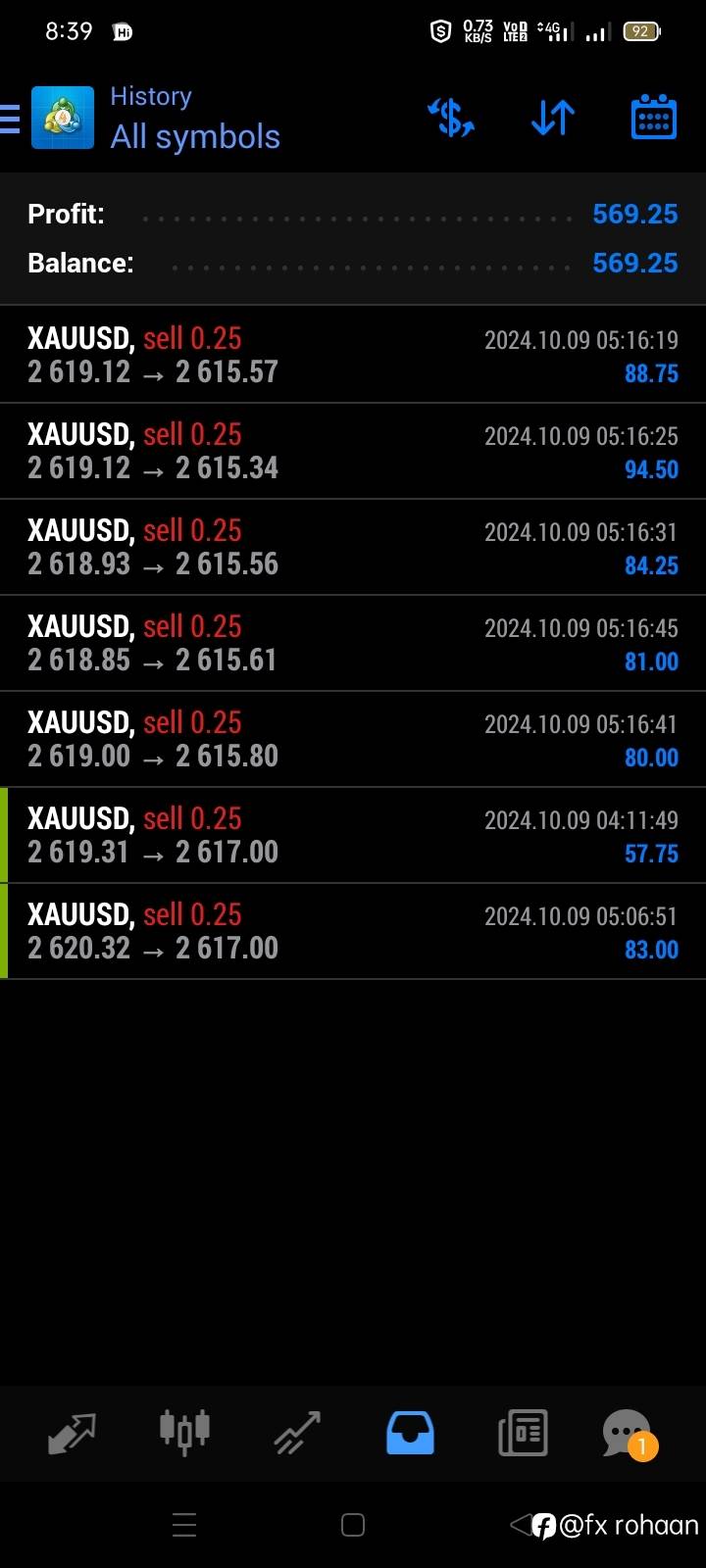Expand the XAUUSD trade with profit 57.75
Image resolution: width=706 pixels, height=1568 pixels.
click(x=353, y=835)
